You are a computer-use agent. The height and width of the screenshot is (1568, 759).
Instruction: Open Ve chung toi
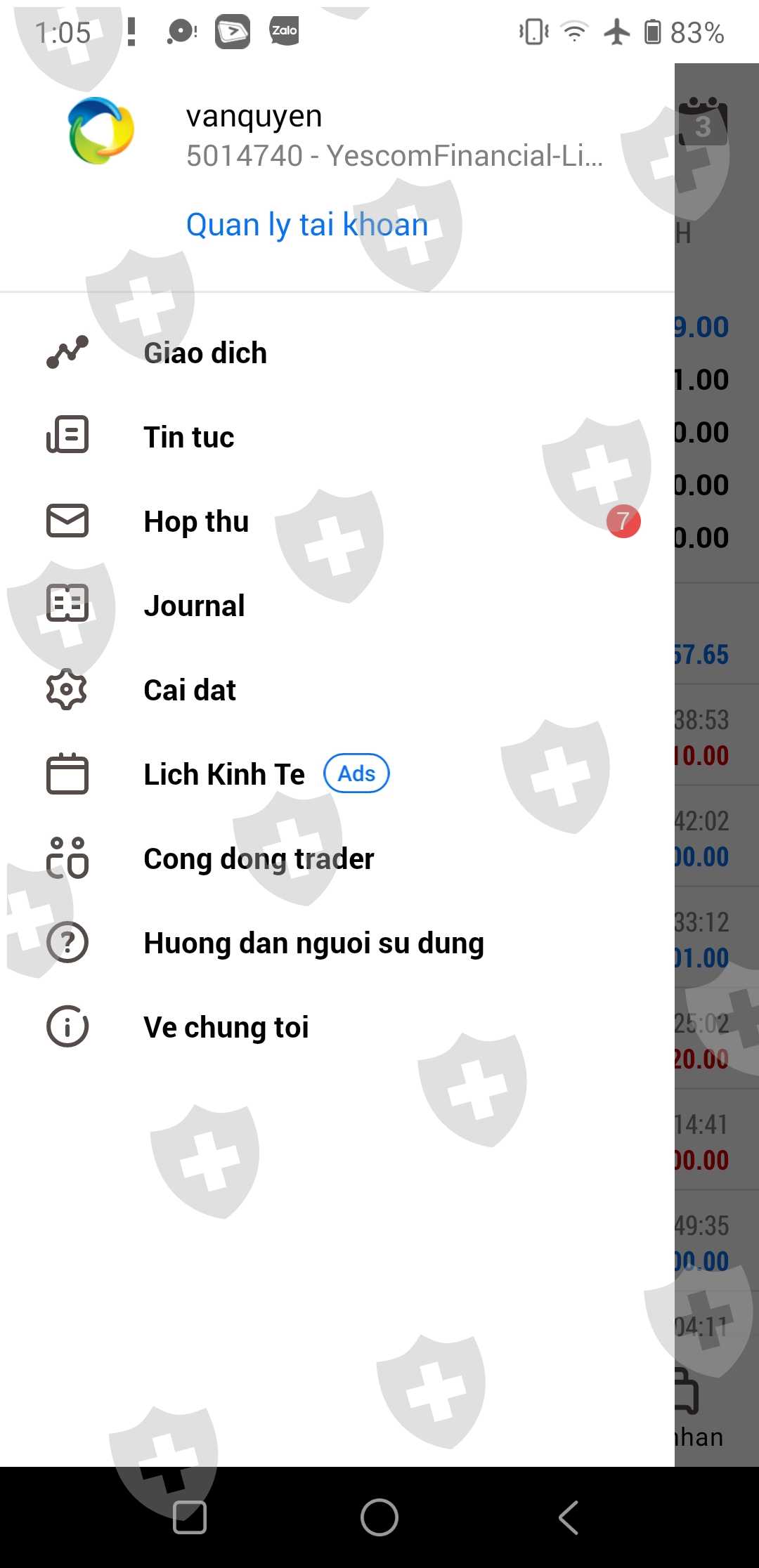(337, 1027)
